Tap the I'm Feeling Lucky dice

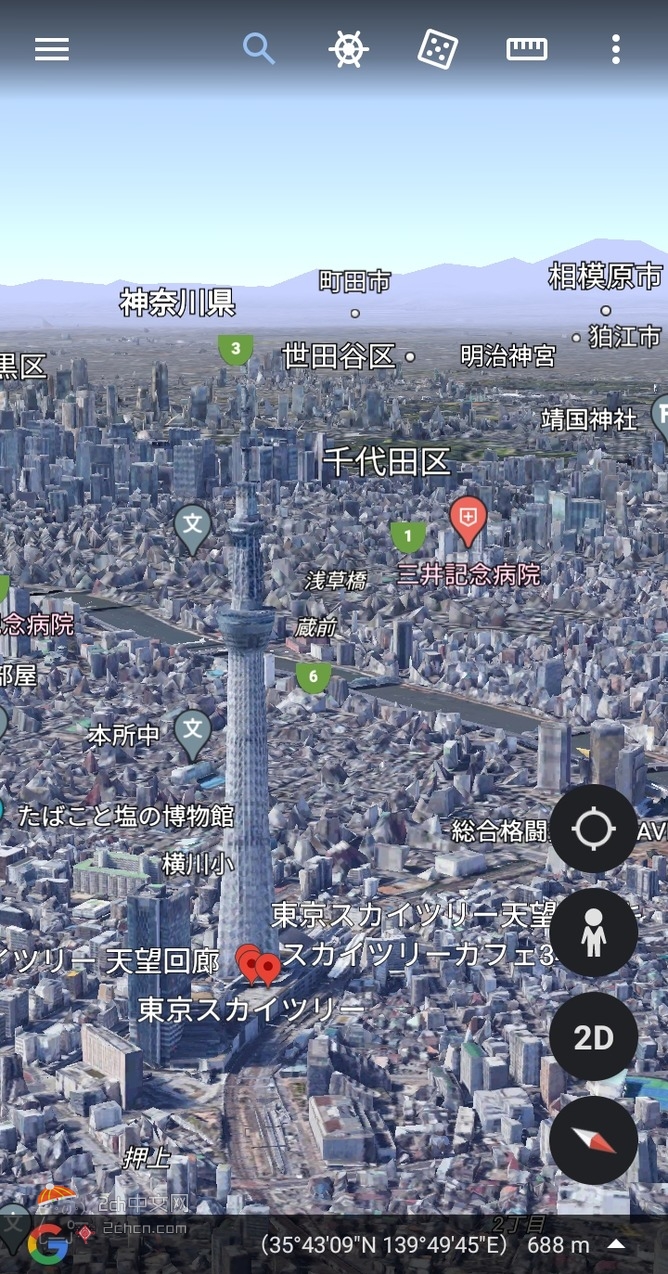click(437, 49)
